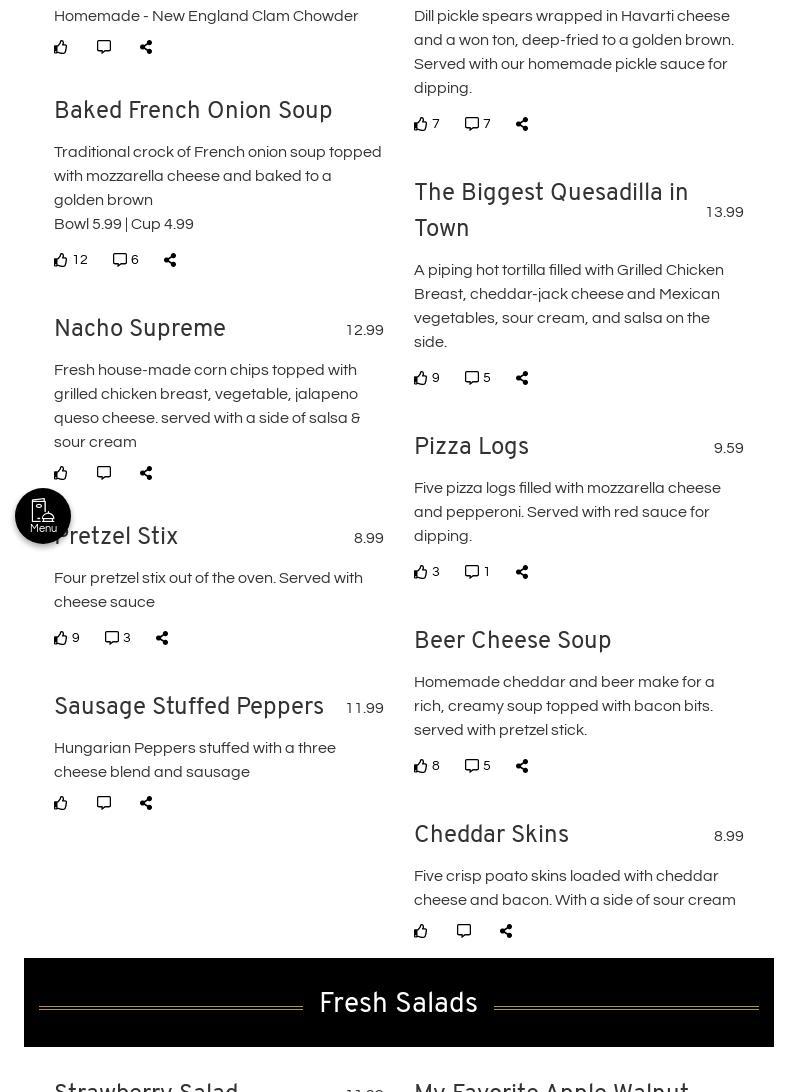This screenshot has height=1092, width=797.
Task: Comment on the New England Clam Chowder
Action: (x=104, y=47)
